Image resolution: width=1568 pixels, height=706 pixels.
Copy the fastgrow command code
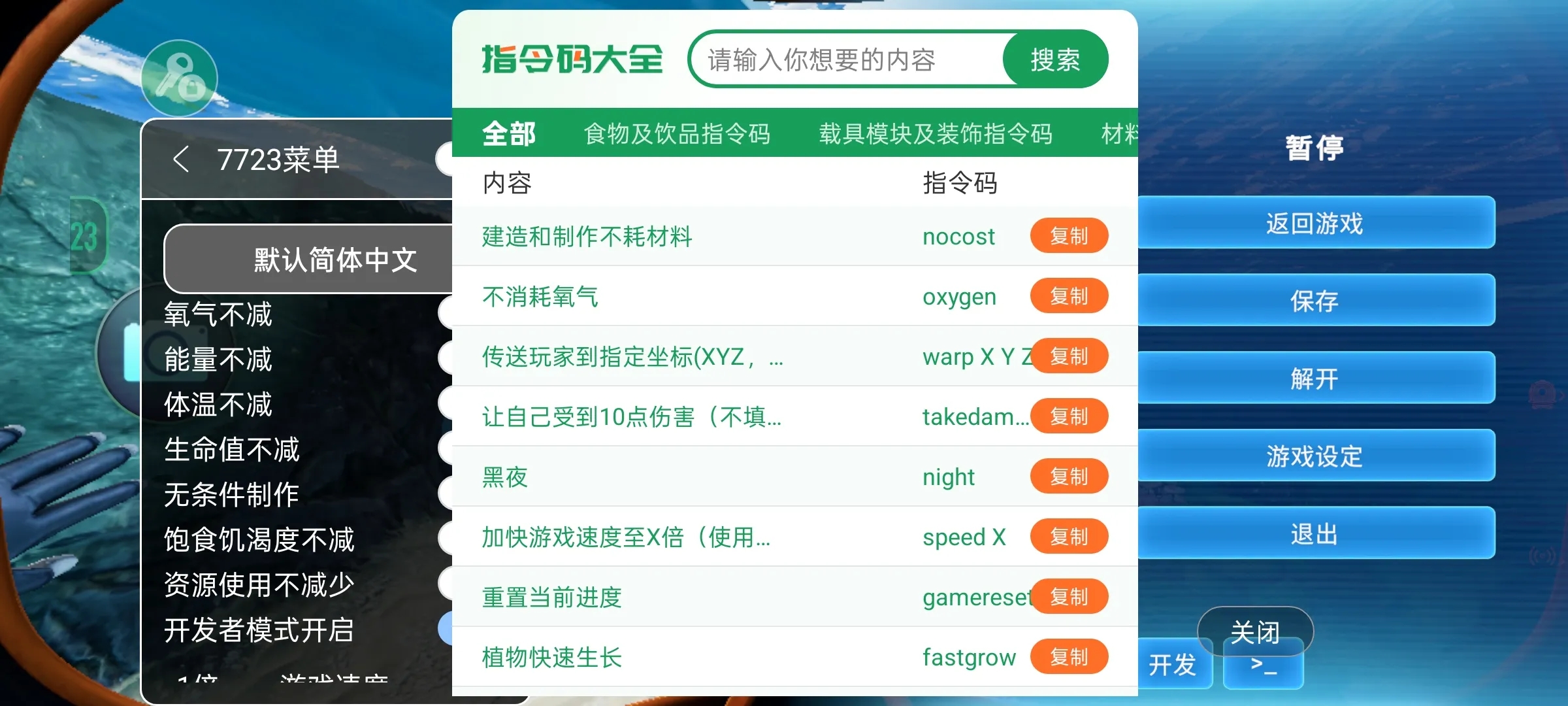coord(1069,657)
